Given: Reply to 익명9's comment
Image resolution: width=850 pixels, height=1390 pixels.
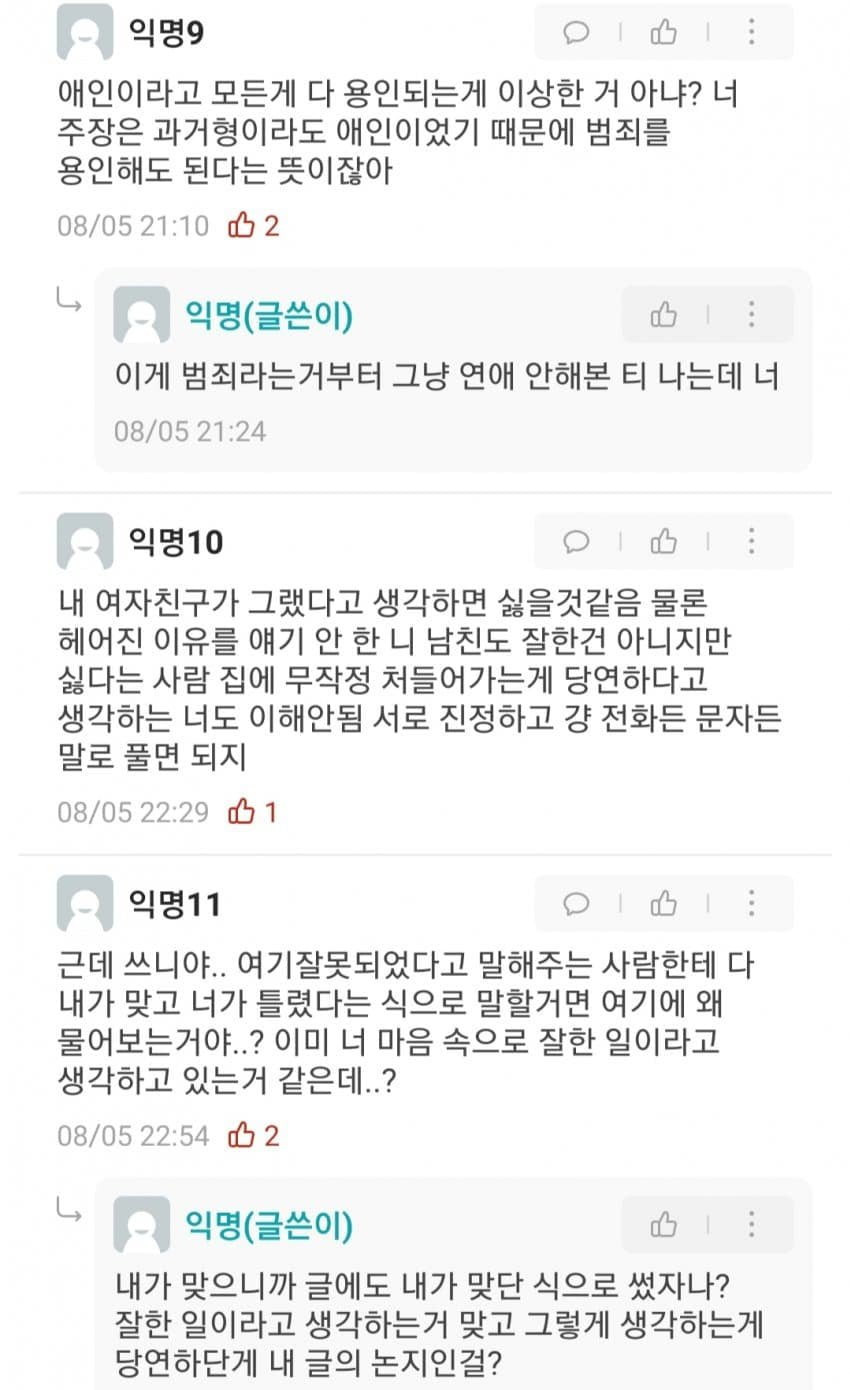Looking at the screenshot, I should (576, 33).
